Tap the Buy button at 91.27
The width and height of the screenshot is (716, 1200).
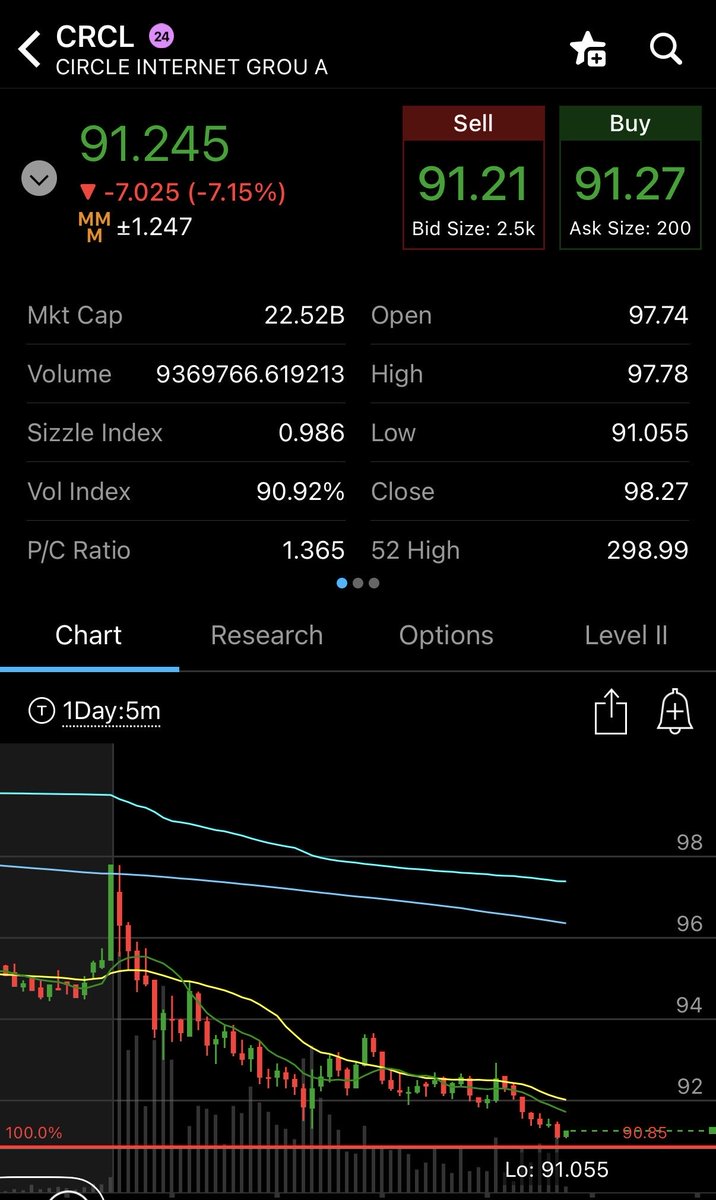point(630,178)
